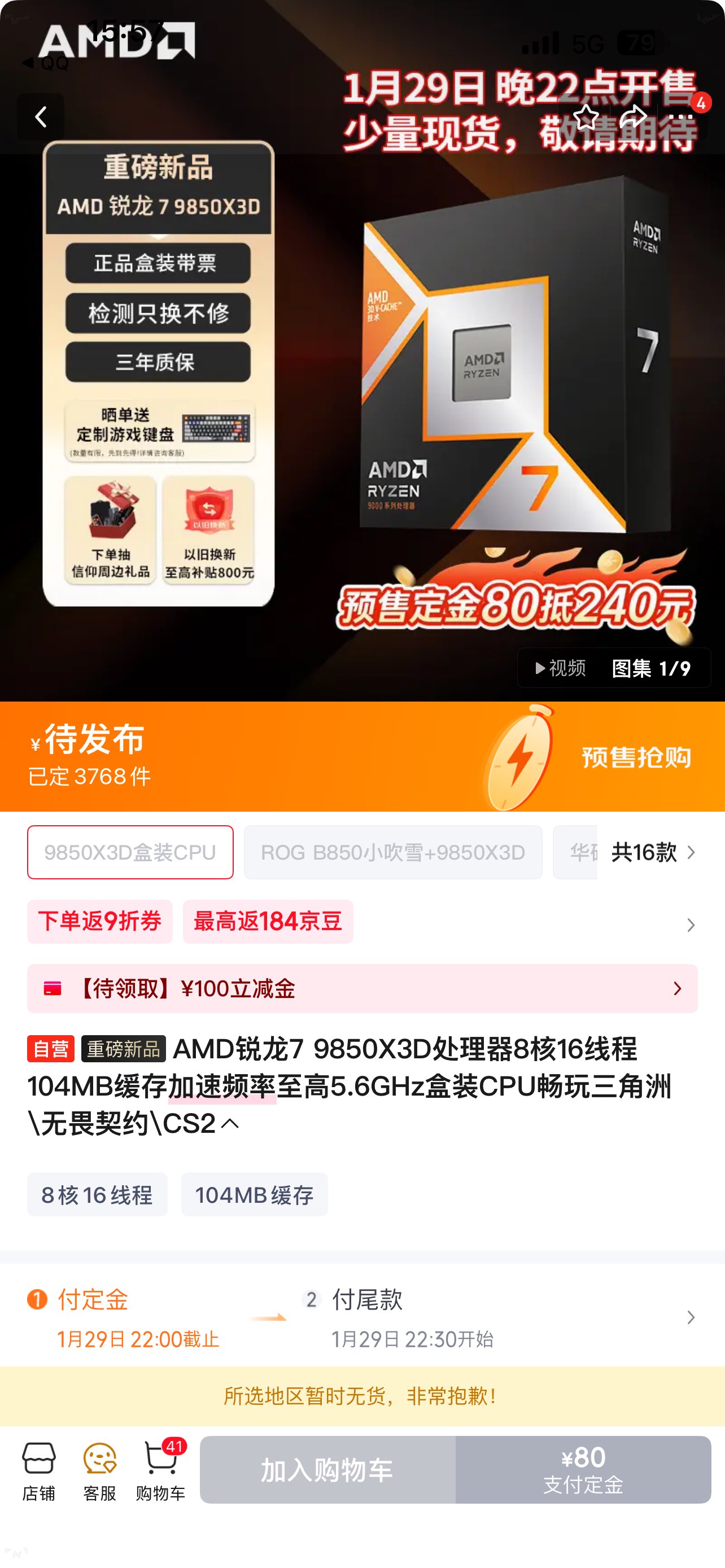The height and width of the screenshot is (1568, 725).
Task: Collapse the product title with the caret
Action: coord(230,1124)
